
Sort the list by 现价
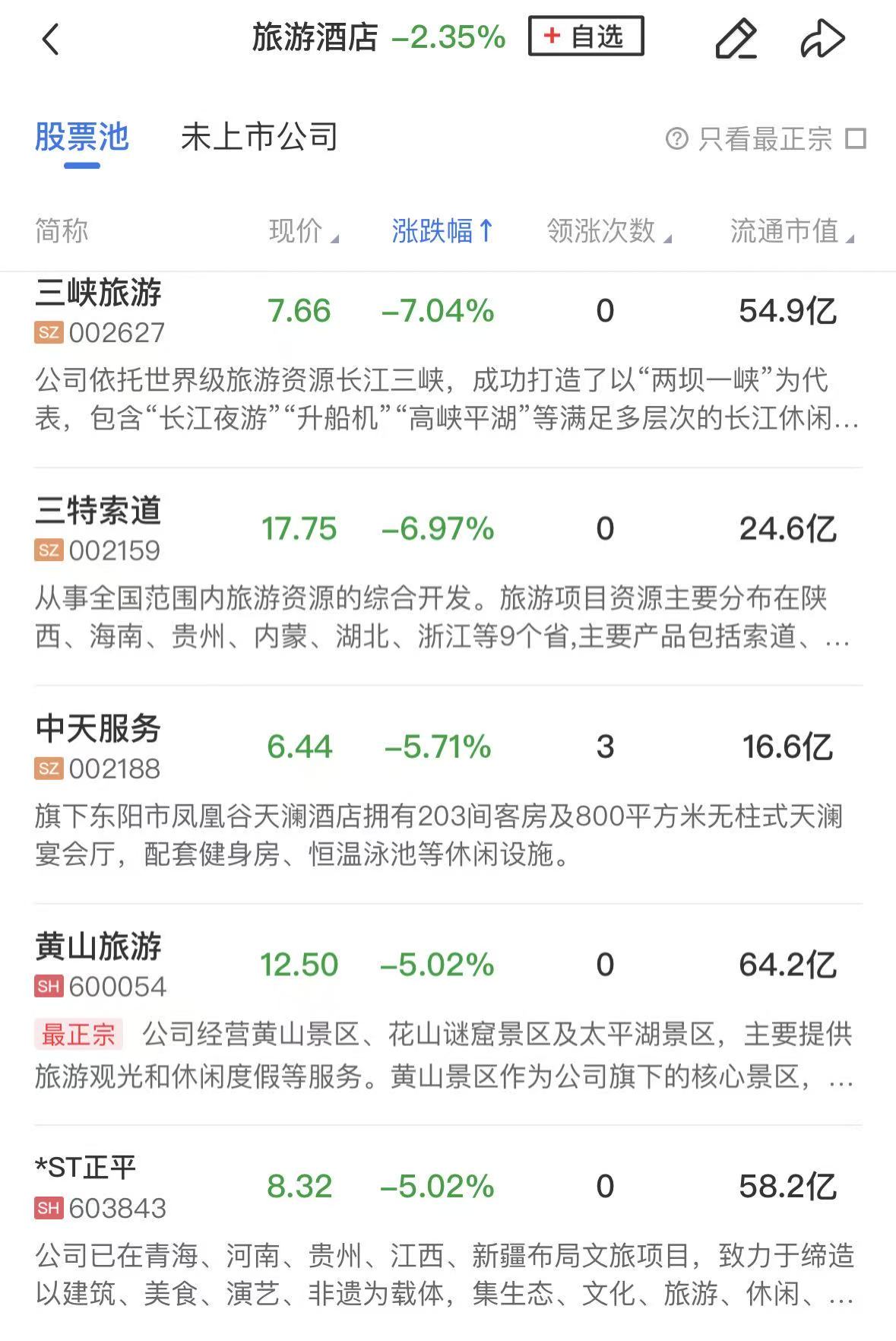(x=303, y=231)
